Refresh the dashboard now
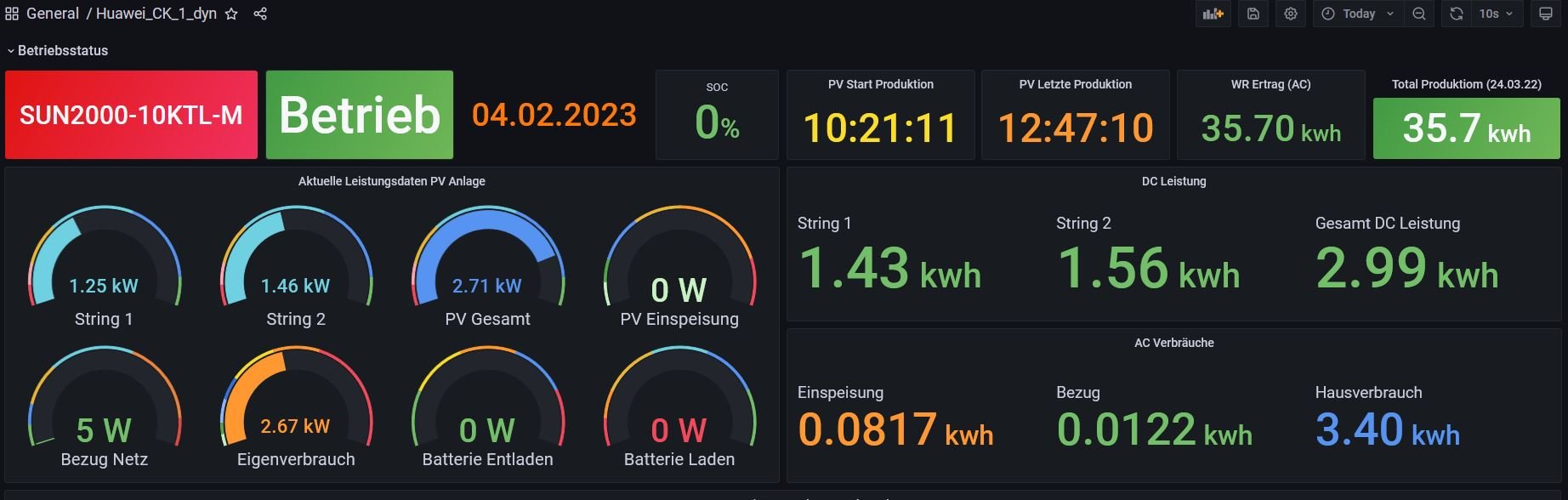This screenshot has height=500, width=1568. pos(1457,14)
